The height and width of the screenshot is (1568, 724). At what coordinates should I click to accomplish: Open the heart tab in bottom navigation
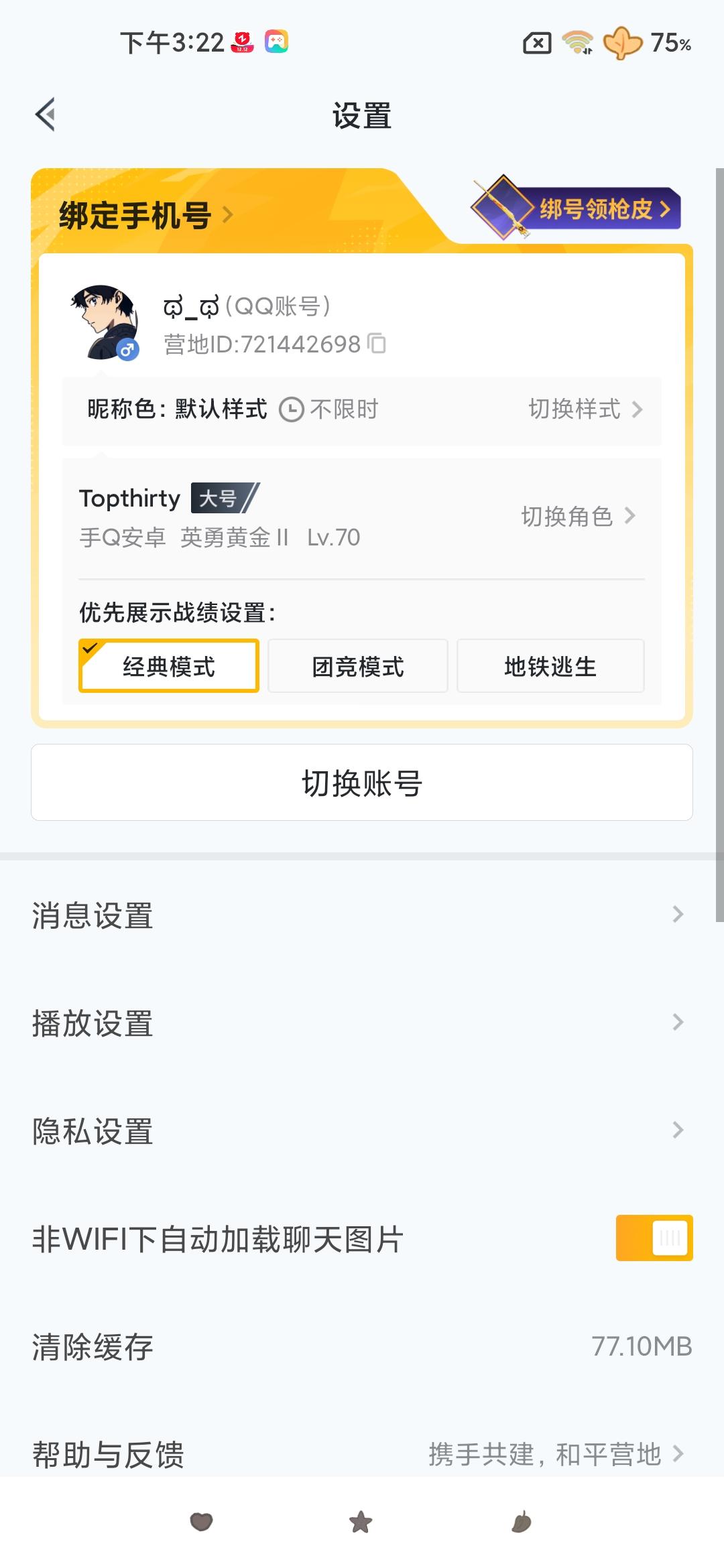coord(202,1521)
